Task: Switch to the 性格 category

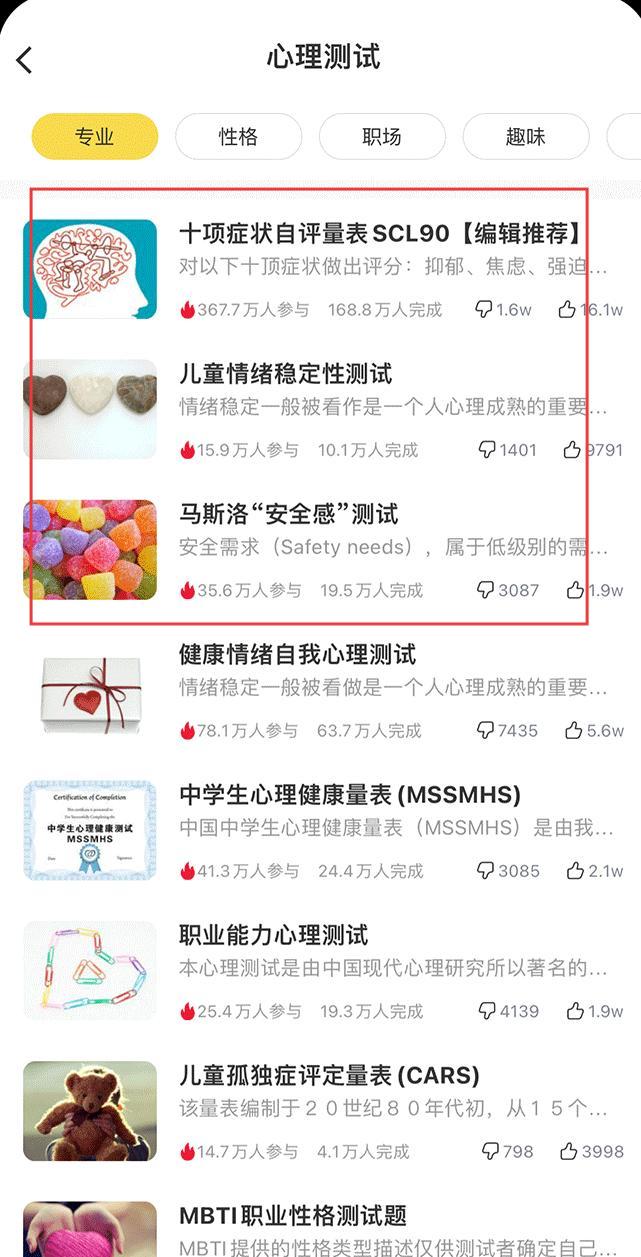Action: 238,137
